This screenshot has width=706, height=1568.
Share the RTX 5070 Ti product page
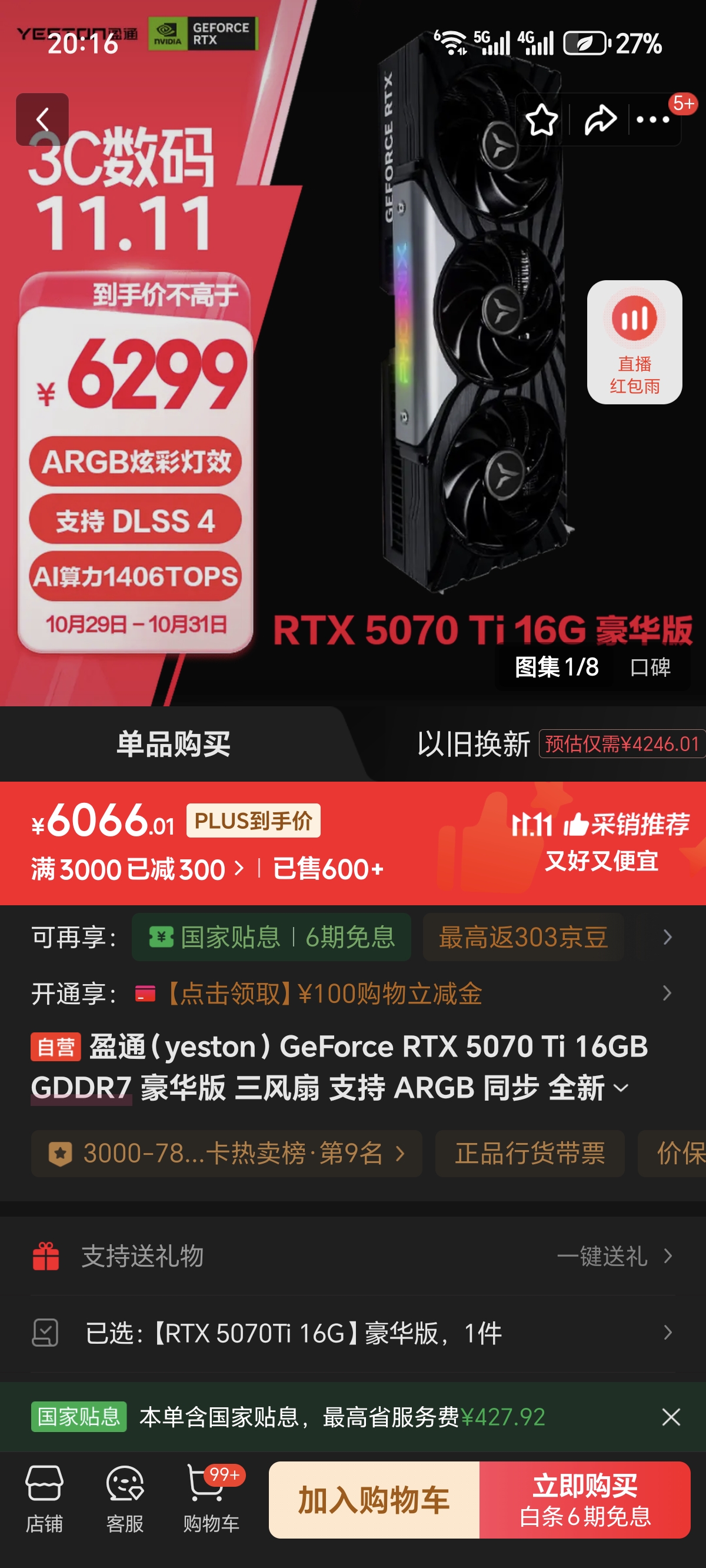(x=600, y=119)
